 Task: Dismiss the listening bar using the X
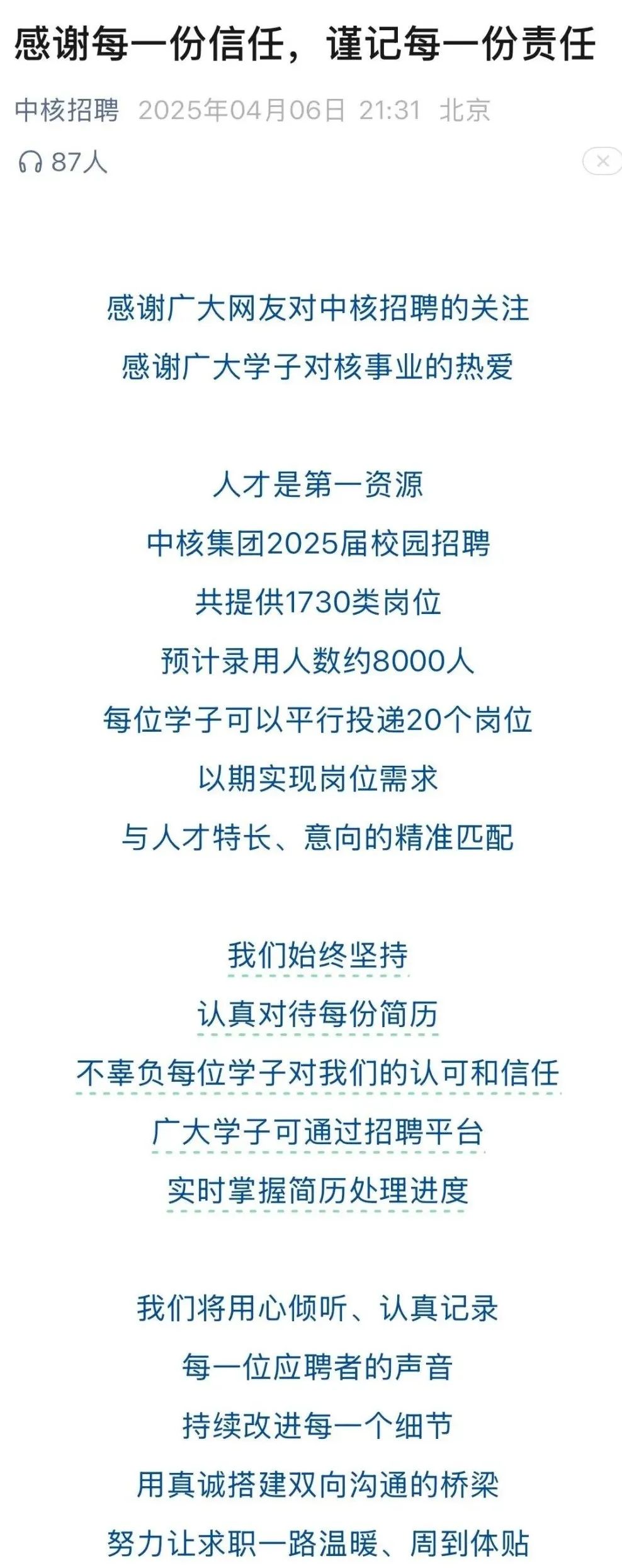(602, 161)
